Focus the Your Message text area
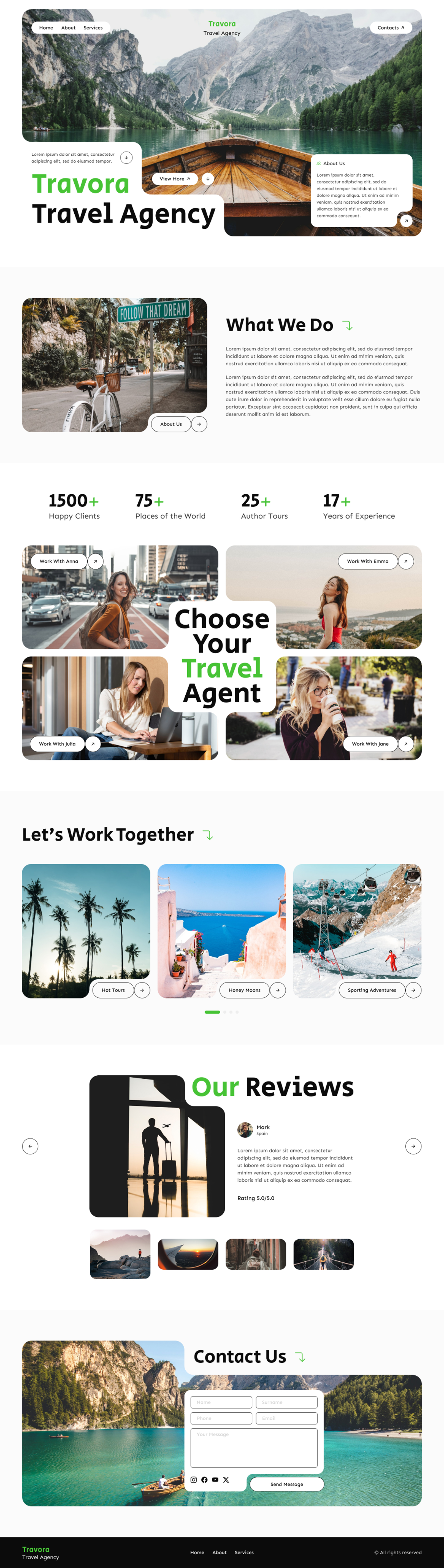 tap(254, 1448)
